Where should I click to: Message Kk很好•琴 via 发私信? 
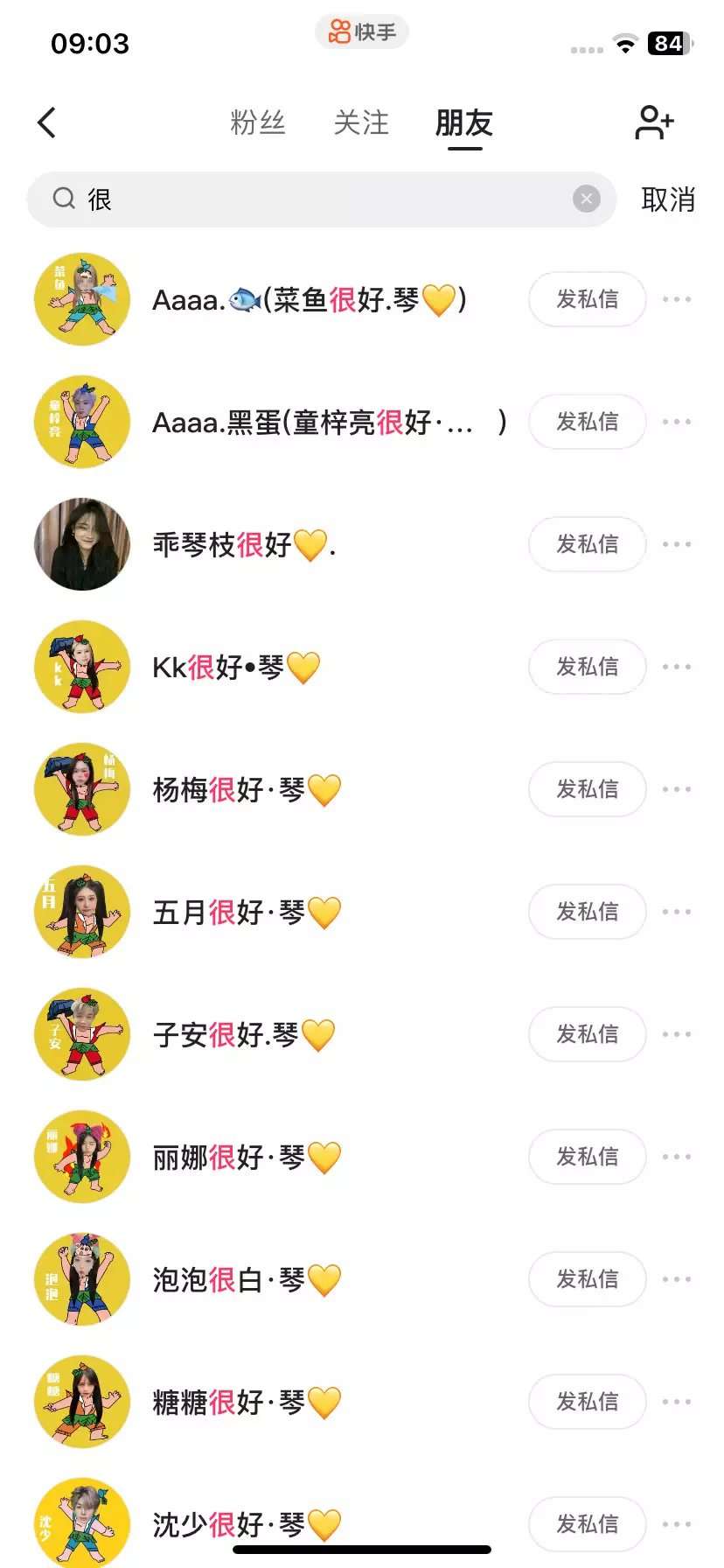[588, 667]
